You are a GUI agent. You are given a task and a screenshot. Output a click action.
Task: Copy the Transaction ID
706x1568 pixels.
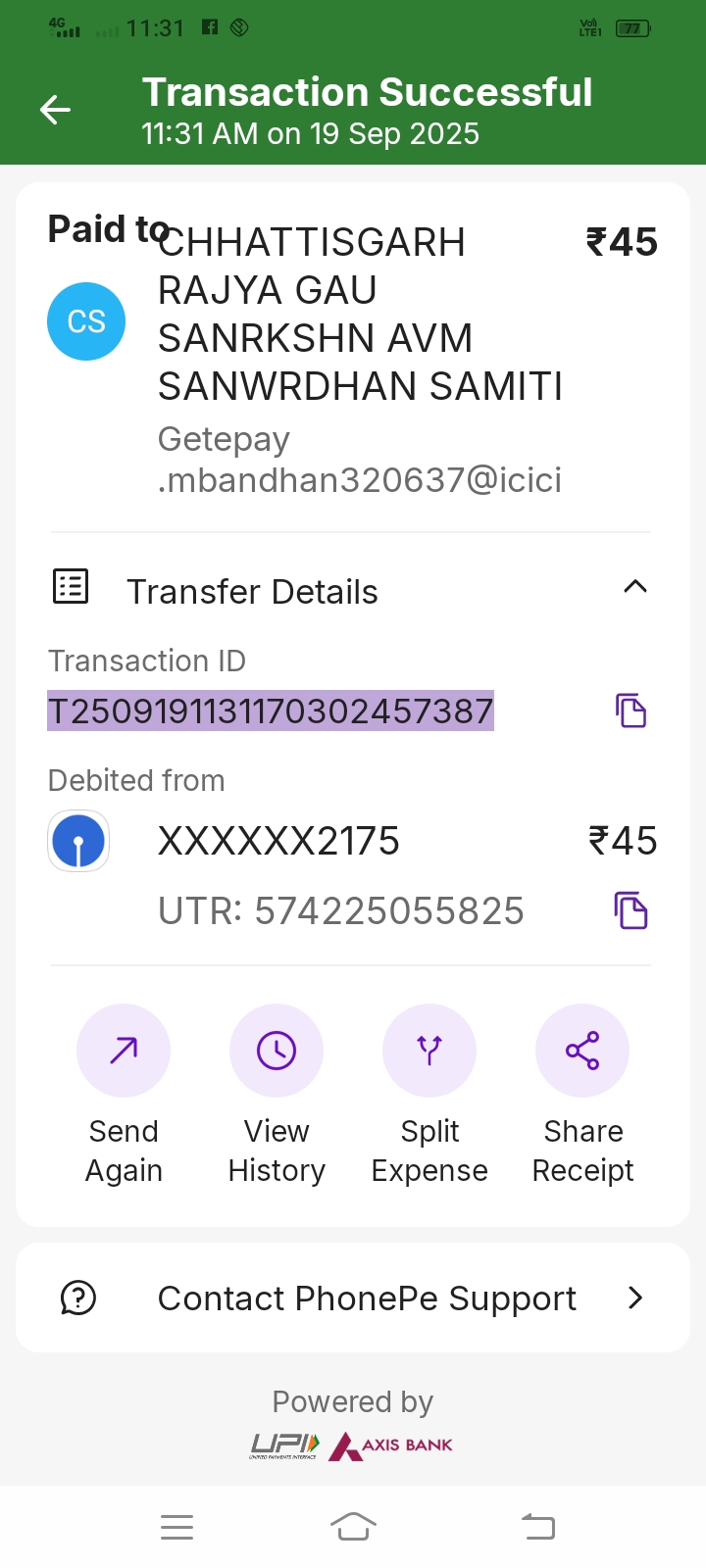click(x=630, y=710)
